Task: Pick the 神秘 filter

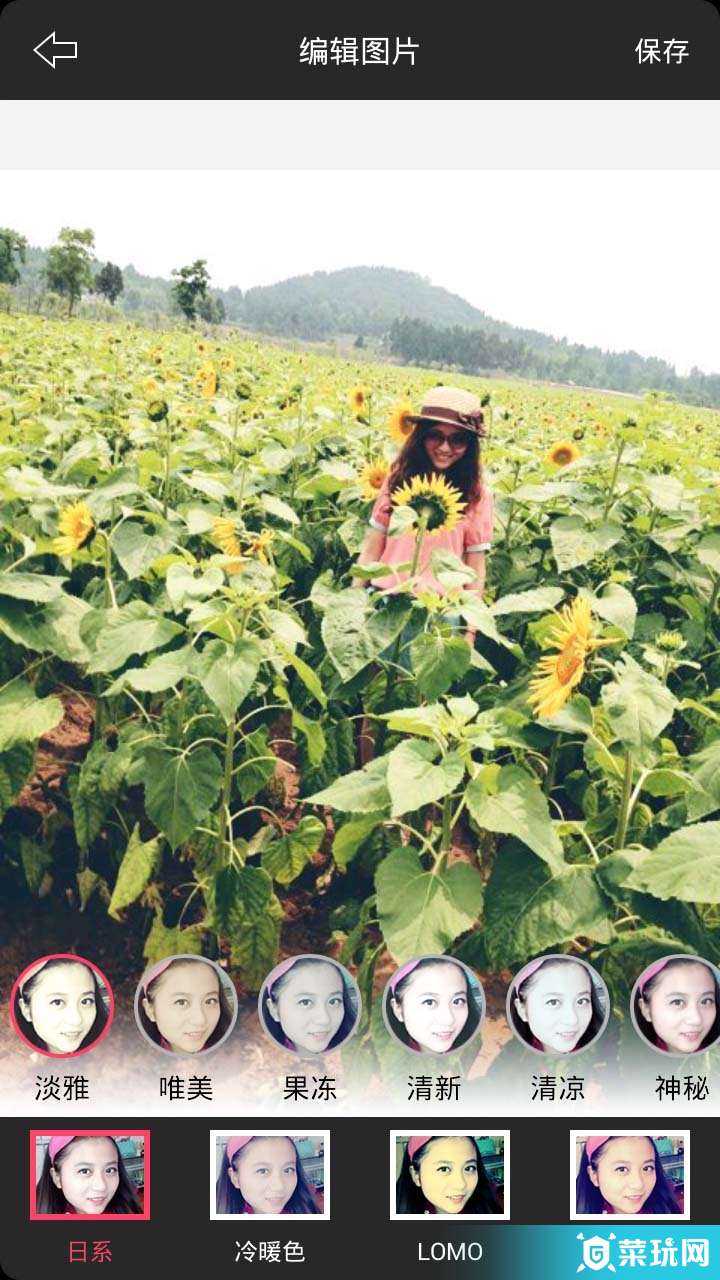Action: click(x=680, y=1006)
